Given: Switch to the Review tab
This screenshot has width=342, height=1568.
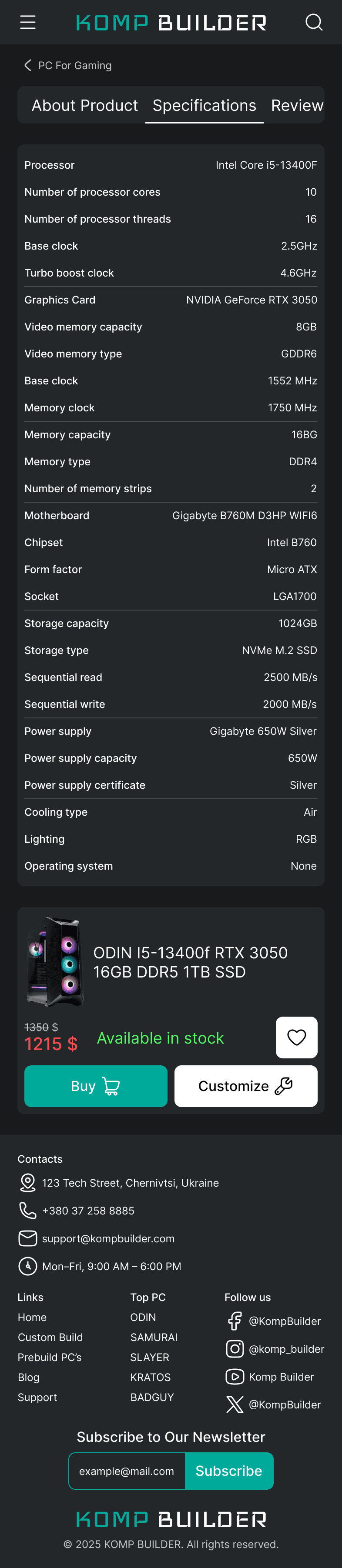Looking at the screenshot, I should tap(297, 105).
